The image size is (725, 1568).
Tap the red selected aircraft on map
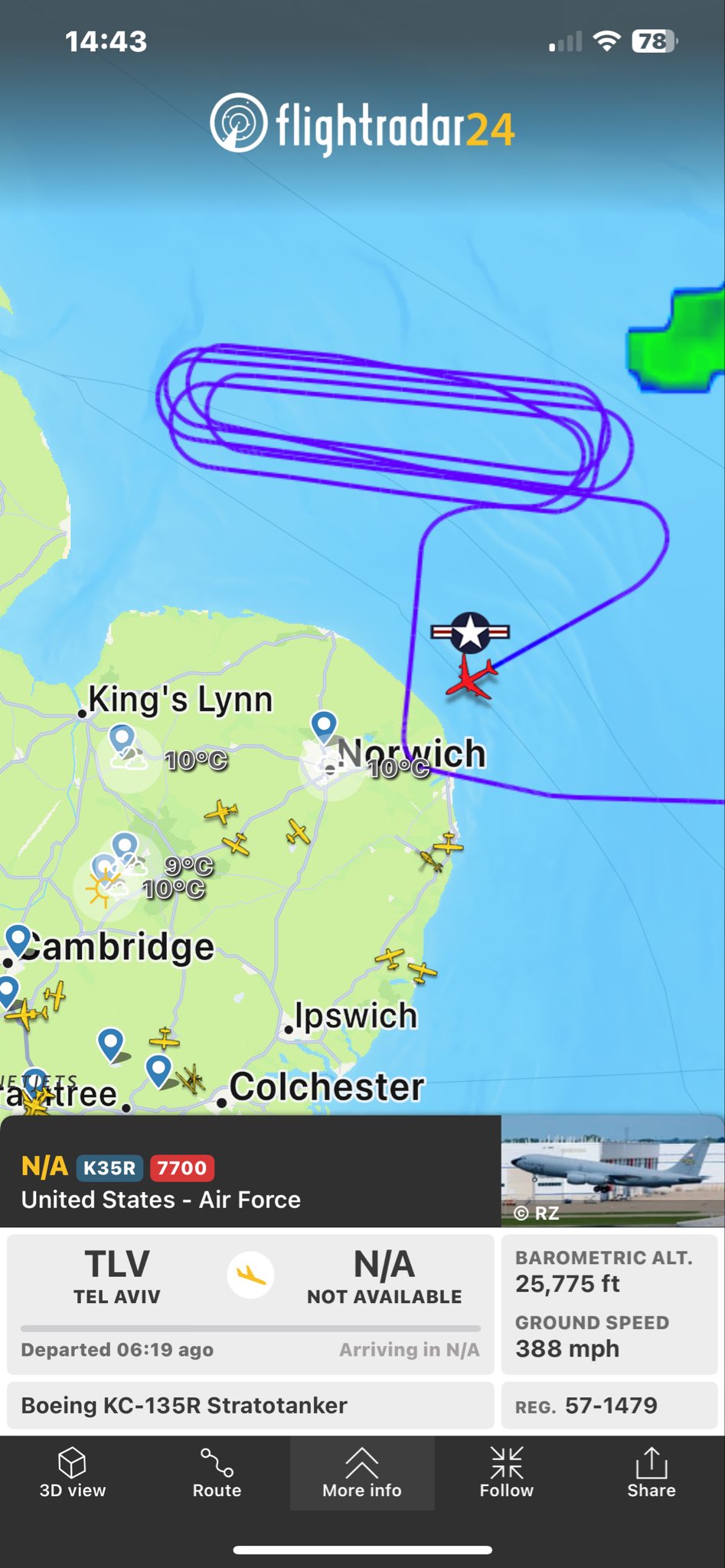pos(472,677)
